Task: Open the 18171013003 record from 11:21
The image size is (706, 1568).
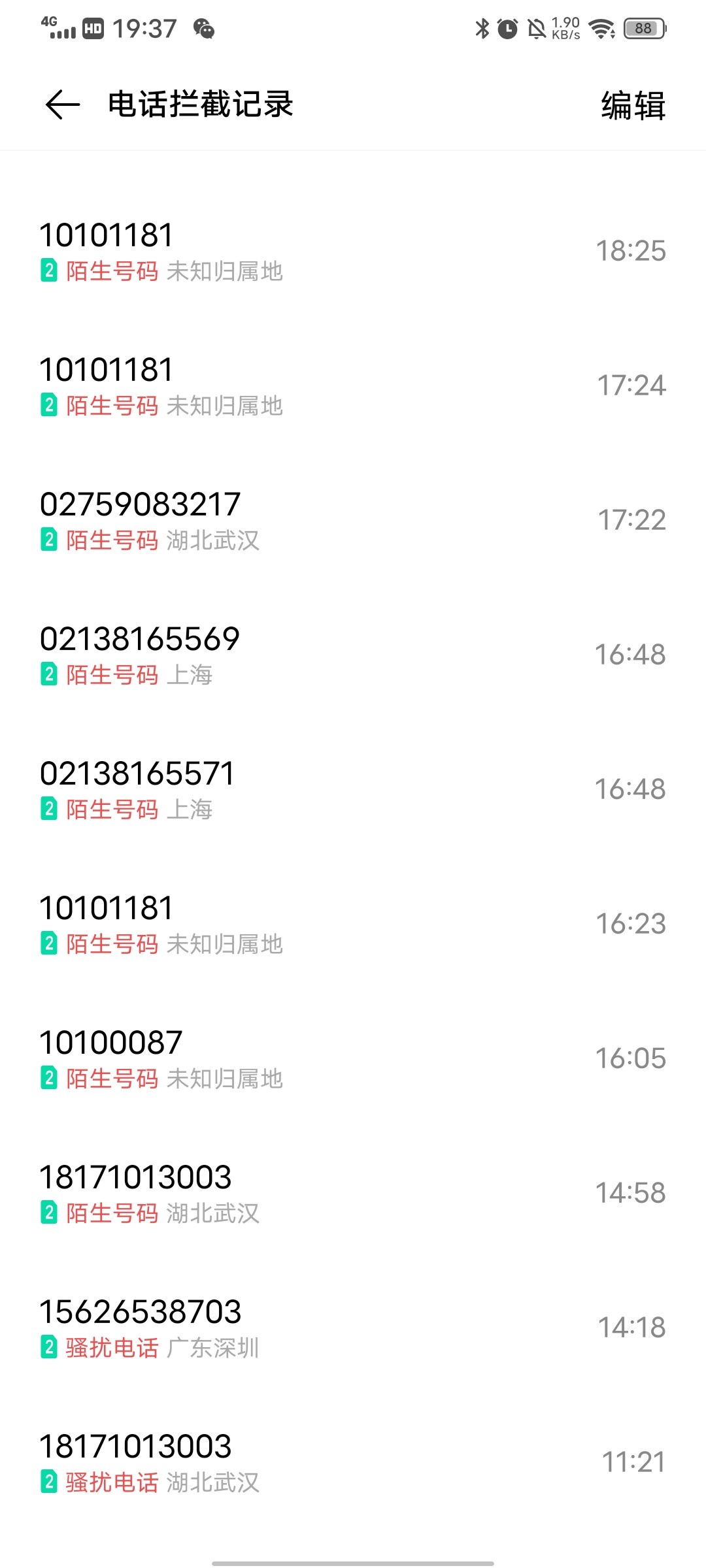Action: click(353, 1463)
